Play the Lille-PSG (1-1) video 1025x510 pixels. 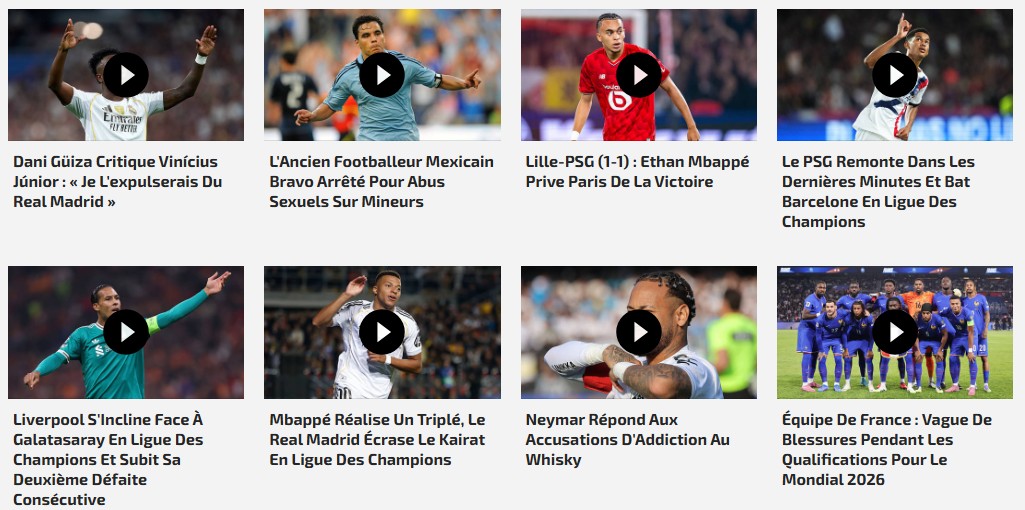click(x=639, y=75)
